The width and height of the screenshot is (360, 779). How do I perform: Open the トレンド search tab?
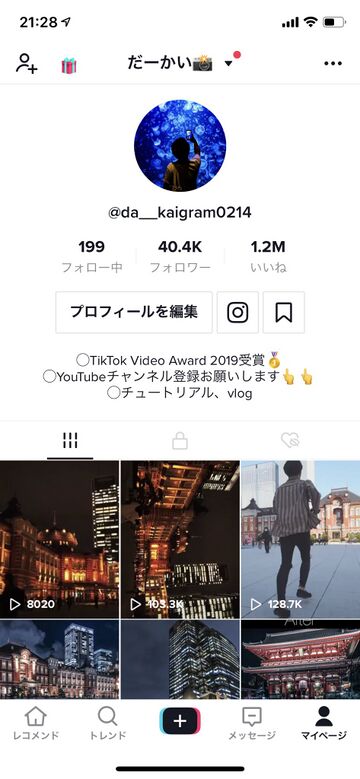click(x=108, y=723)
